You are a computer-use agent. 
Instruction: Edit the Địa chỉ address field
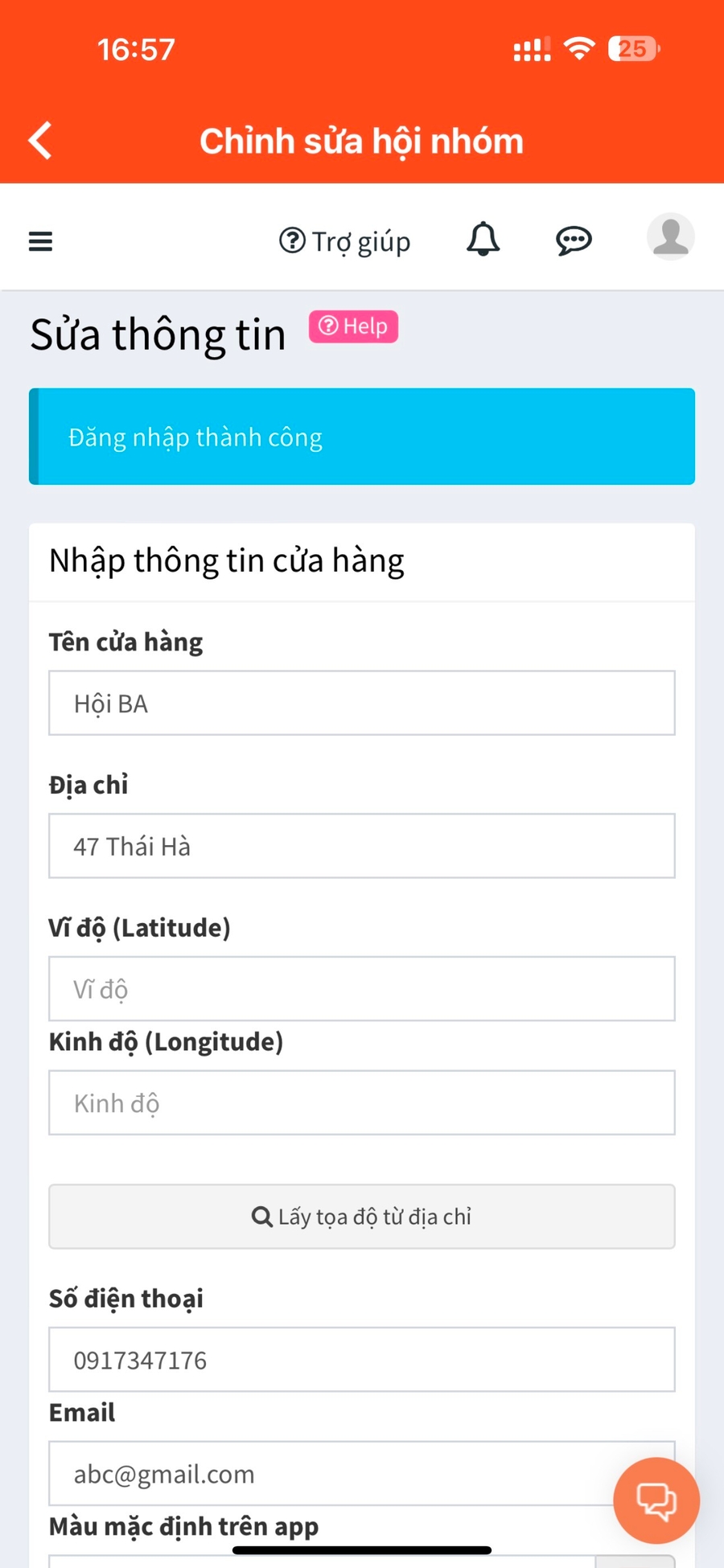pyautogui.click(x=362, y=846)
